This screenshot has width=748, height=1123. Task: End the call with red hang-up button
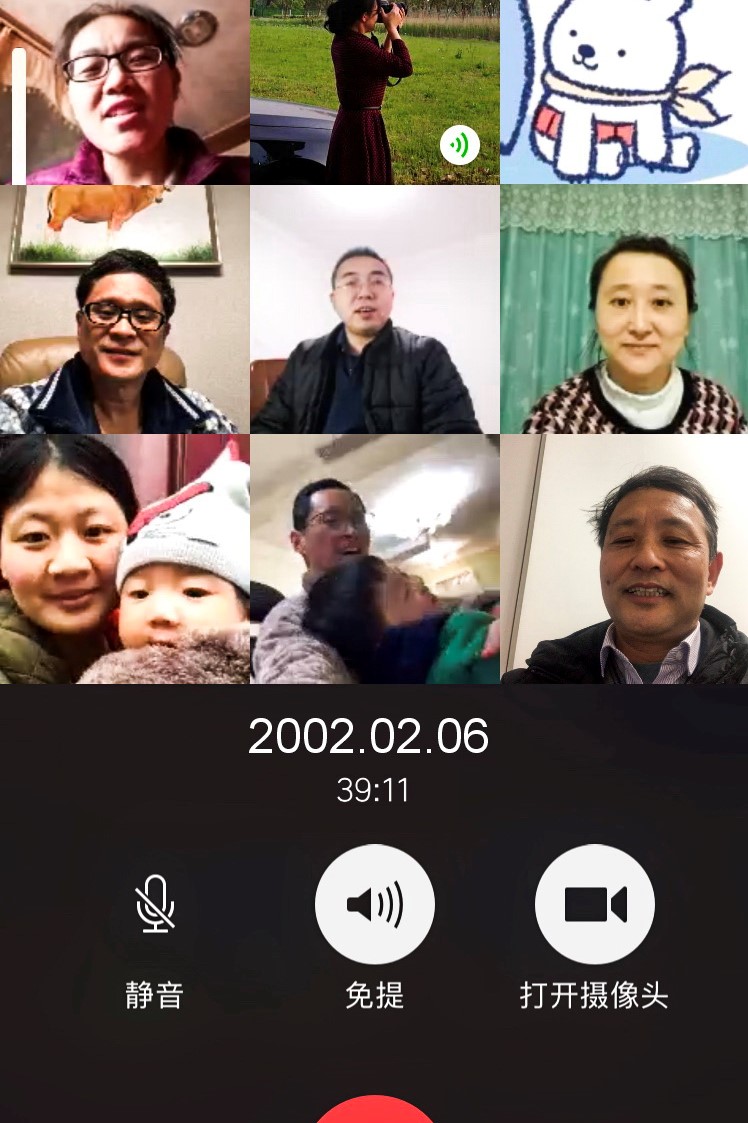click(374, 1110)
